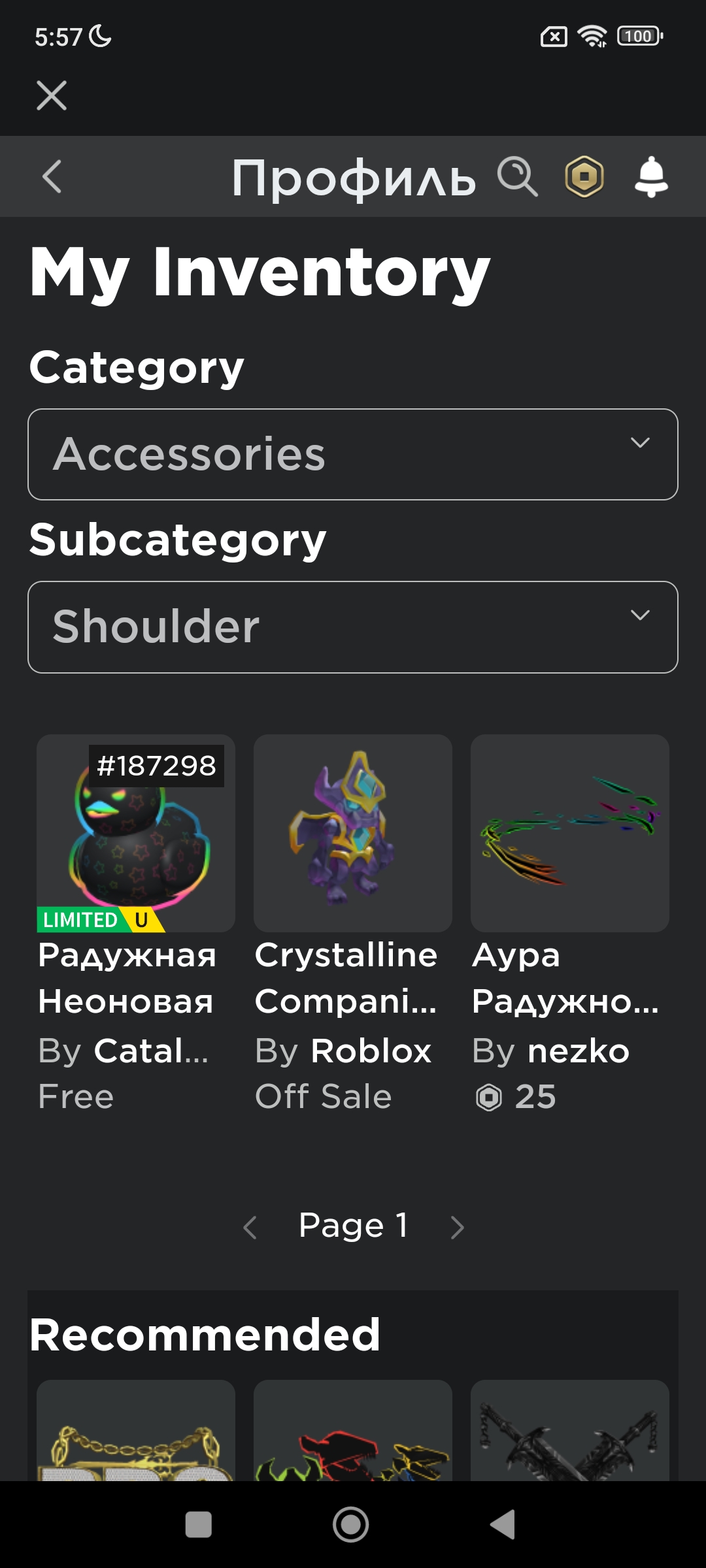706x1568 pixels.
Task: Go to the previous inventory page
Action: tap(250, 1227)
